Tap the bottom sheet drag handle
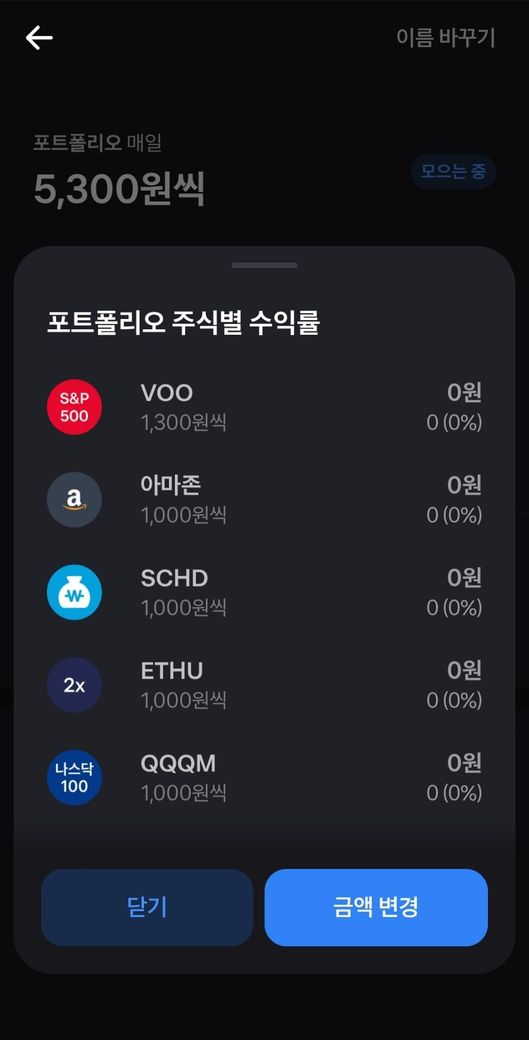The image size is (529, 1040). coord(264,265)
